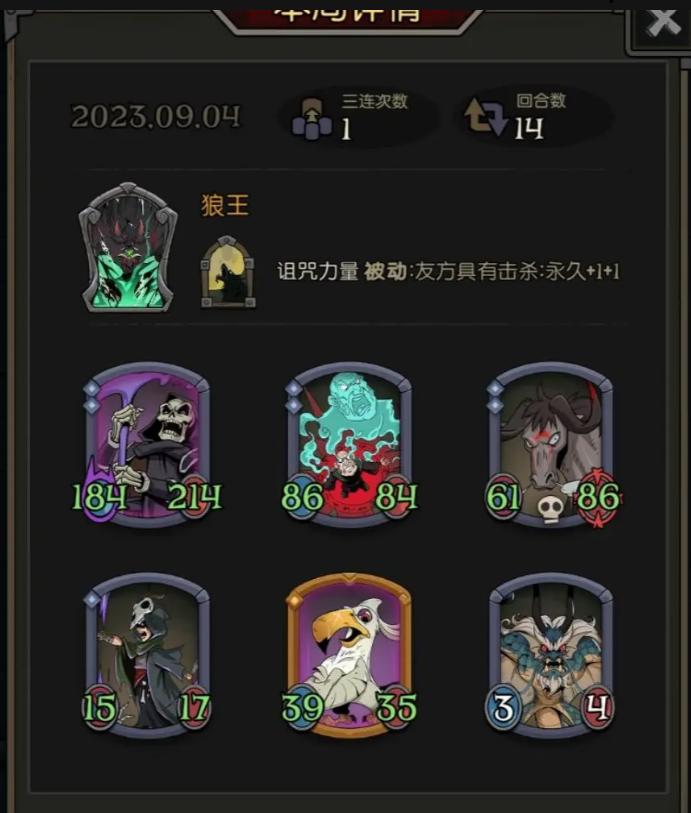Select the grim reaper card 184/214
Viewport: 691px width, 813px height.
(x=146, y=443)
